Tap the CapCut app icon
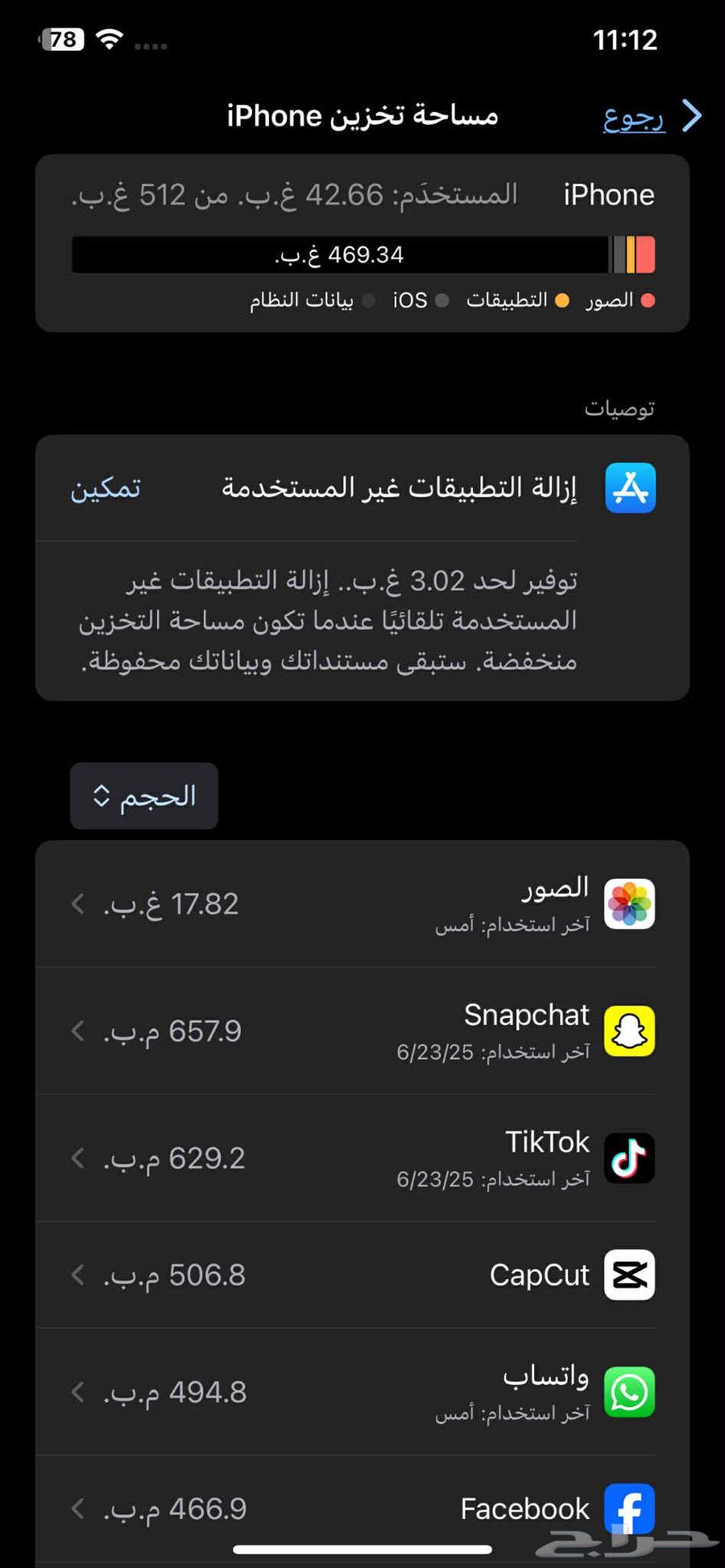Screen dimensions: 725x1568 pos(629,1275)
